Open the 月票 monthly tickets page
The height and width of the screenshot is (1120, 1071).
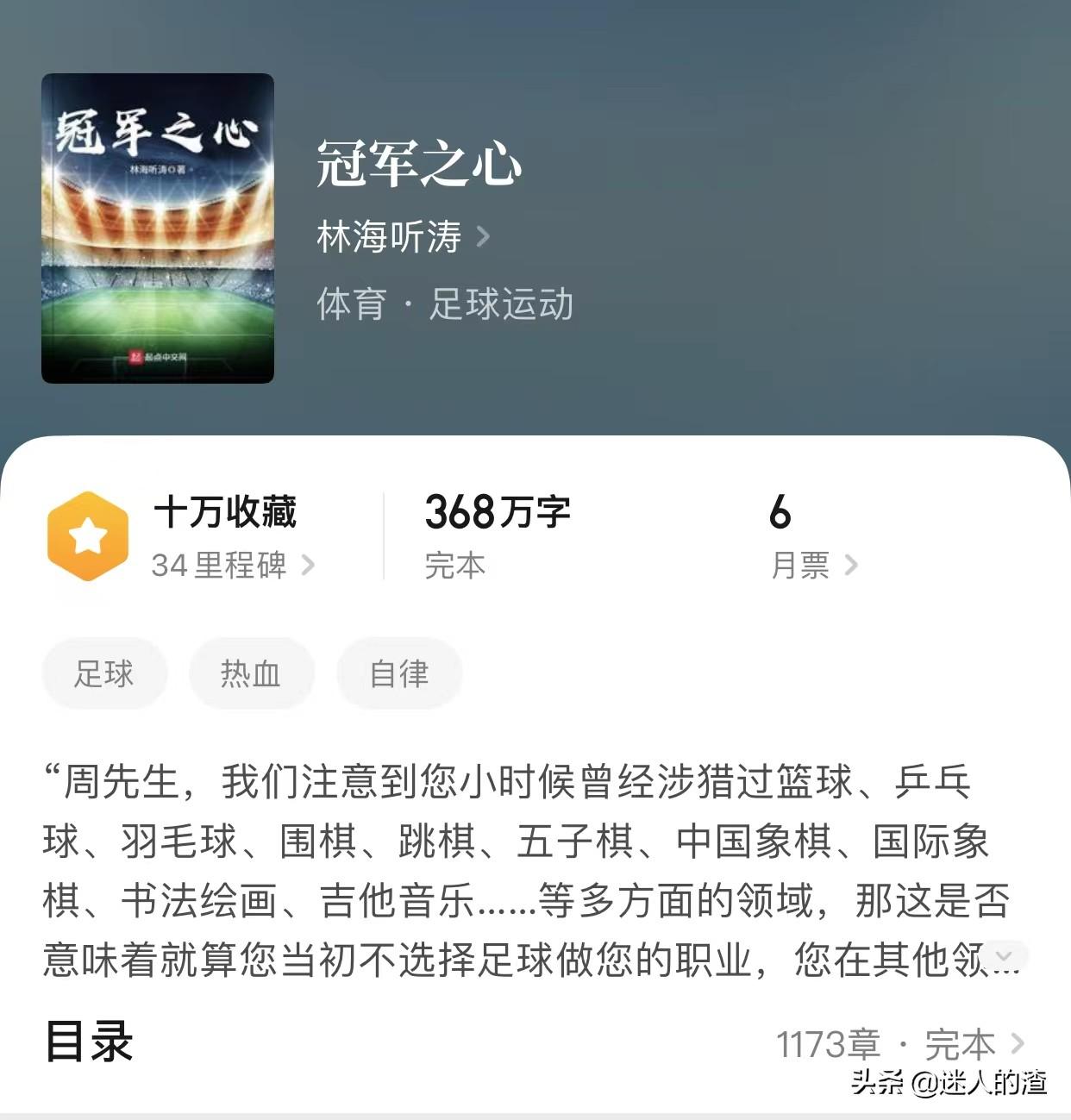pos(813,566)
